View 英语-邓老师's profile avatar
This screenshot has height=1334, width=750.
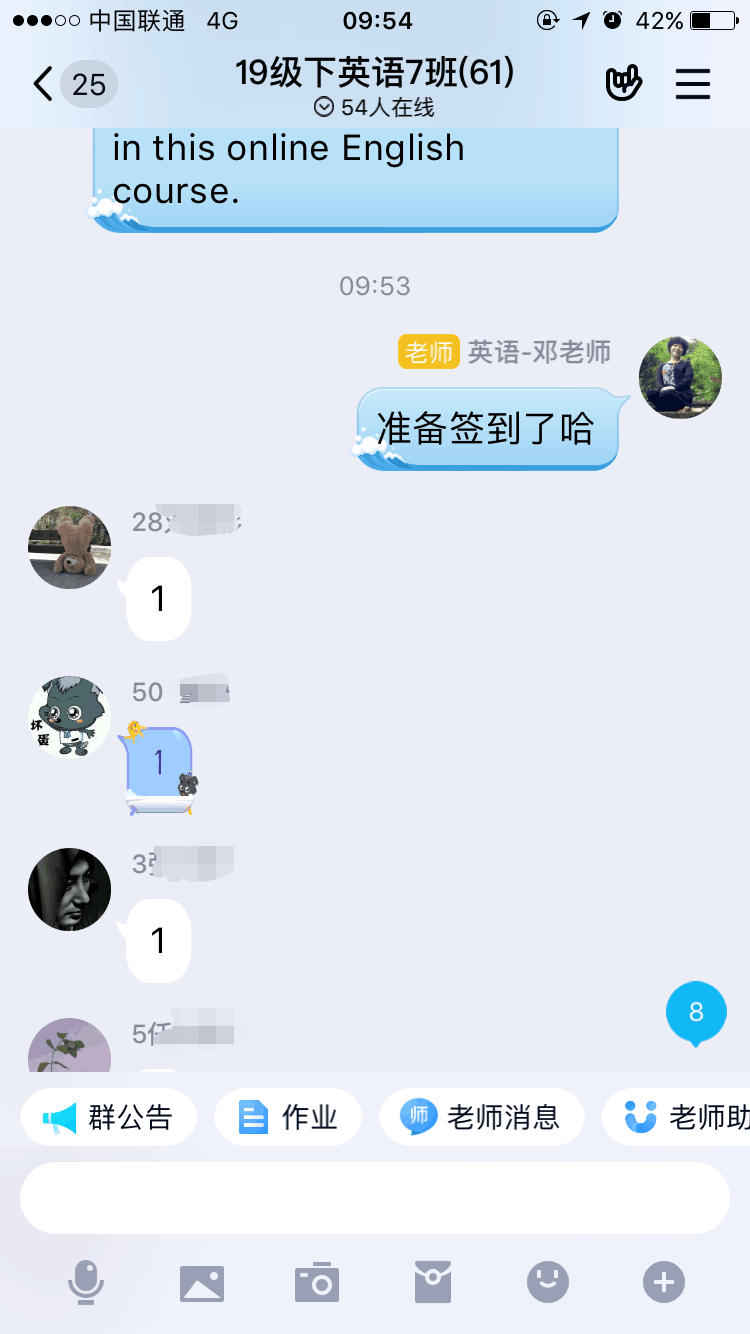pyautogui.click(x=680, y=378)
